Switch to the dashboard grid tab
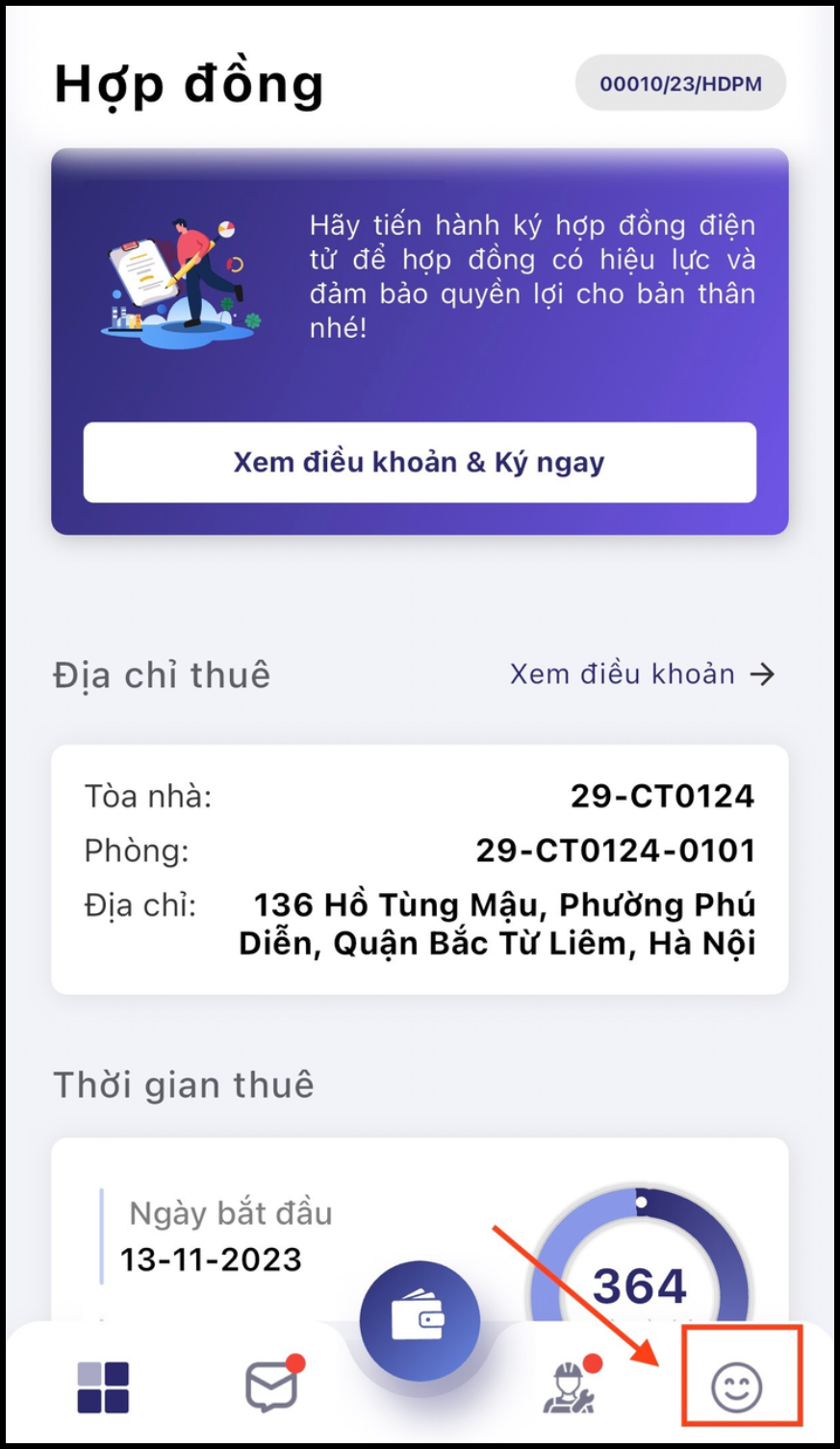This screenshot has height=1449, width=840. pos(103,1387)
